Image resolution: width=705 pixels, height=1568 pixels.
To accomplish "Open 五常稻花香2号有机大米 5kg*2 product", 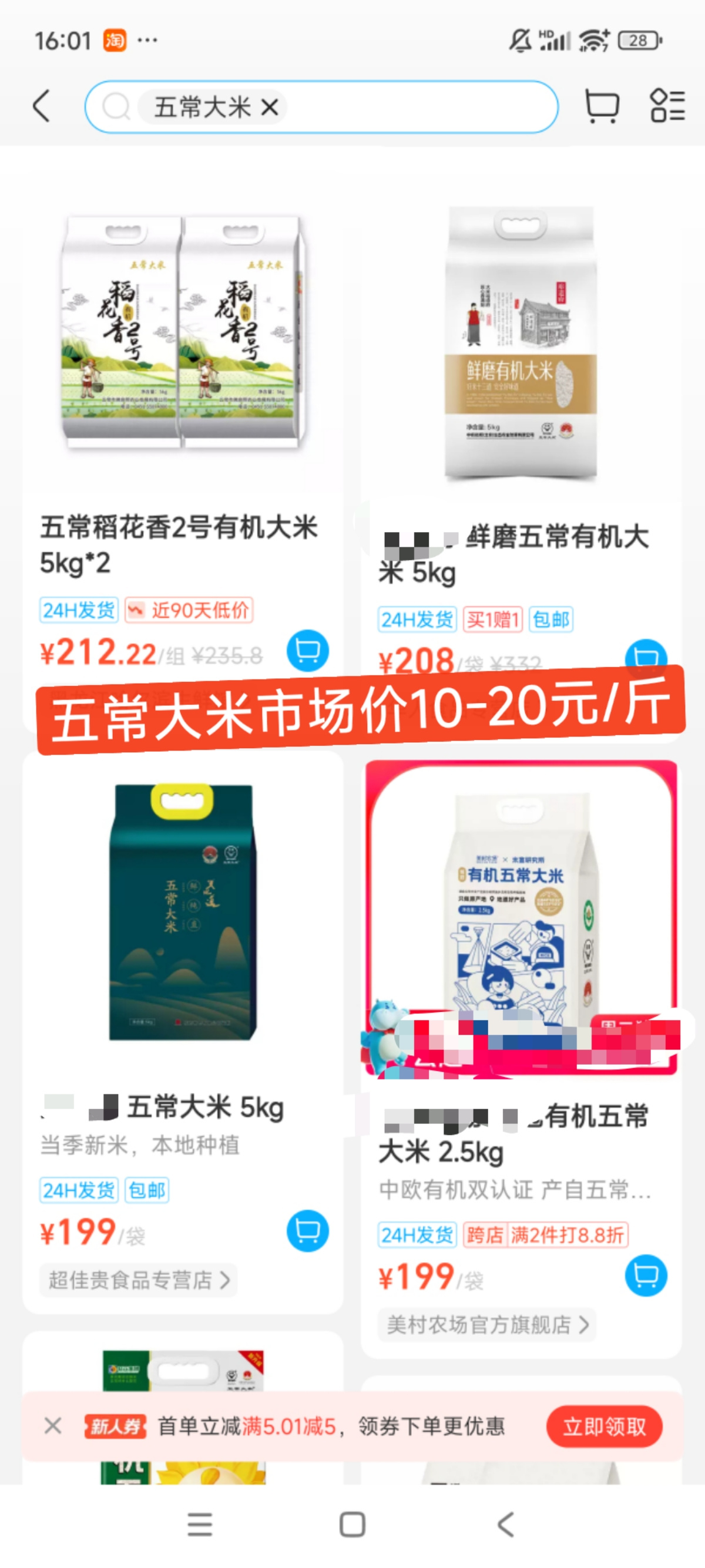I will (183, 341).
